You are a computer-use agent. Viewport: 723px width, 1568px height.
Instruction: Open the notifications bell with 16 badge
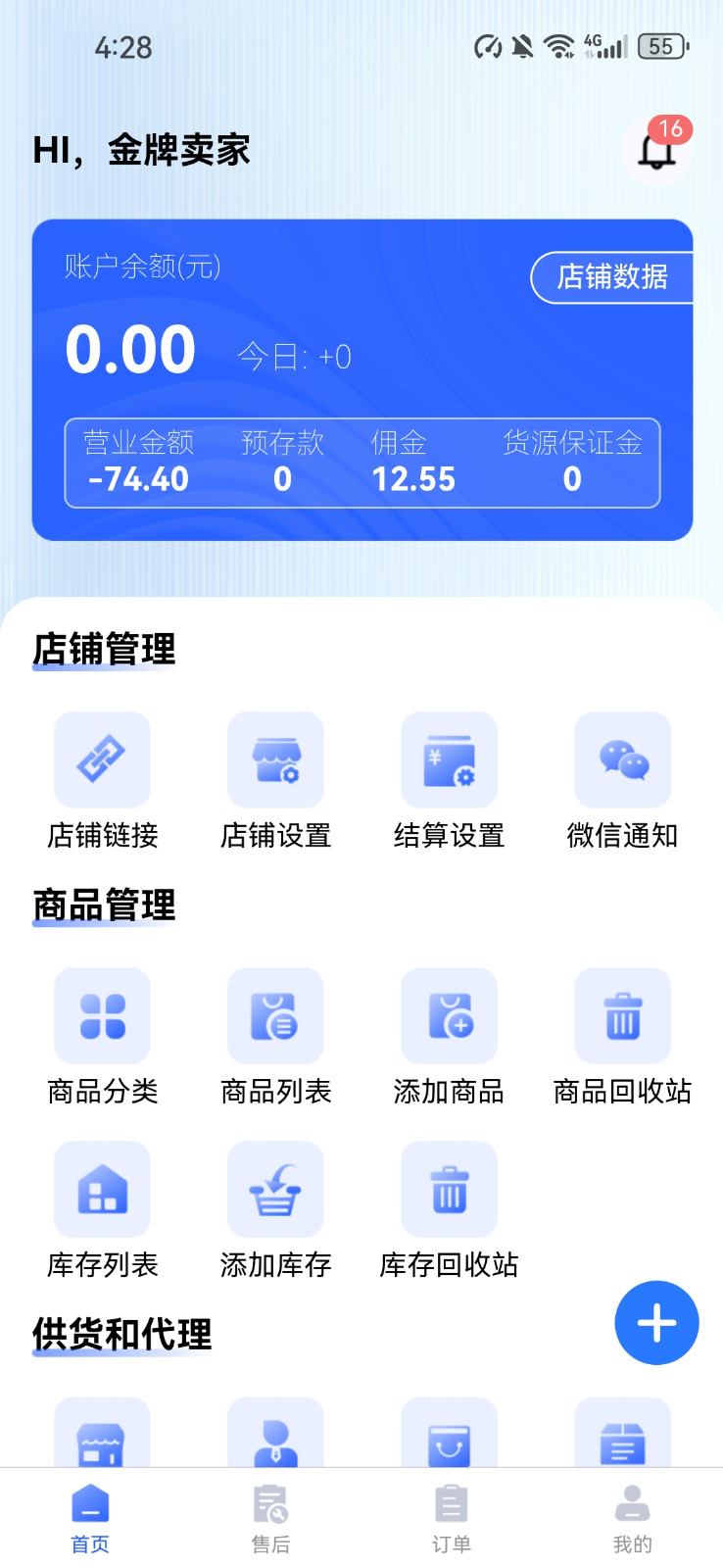657,148
